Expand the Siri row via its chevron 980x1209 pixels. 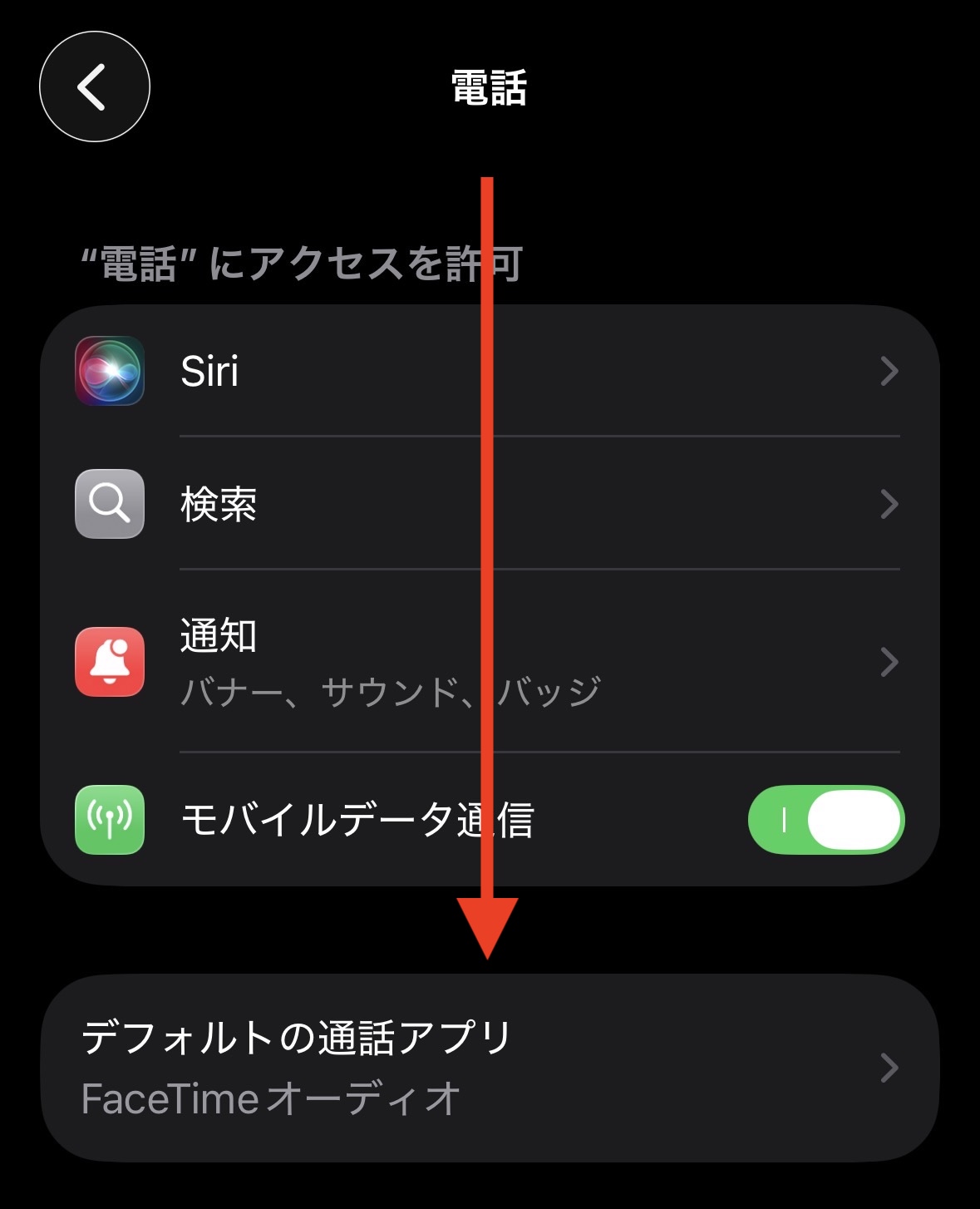pyautogui.click(x=890, y=372)
